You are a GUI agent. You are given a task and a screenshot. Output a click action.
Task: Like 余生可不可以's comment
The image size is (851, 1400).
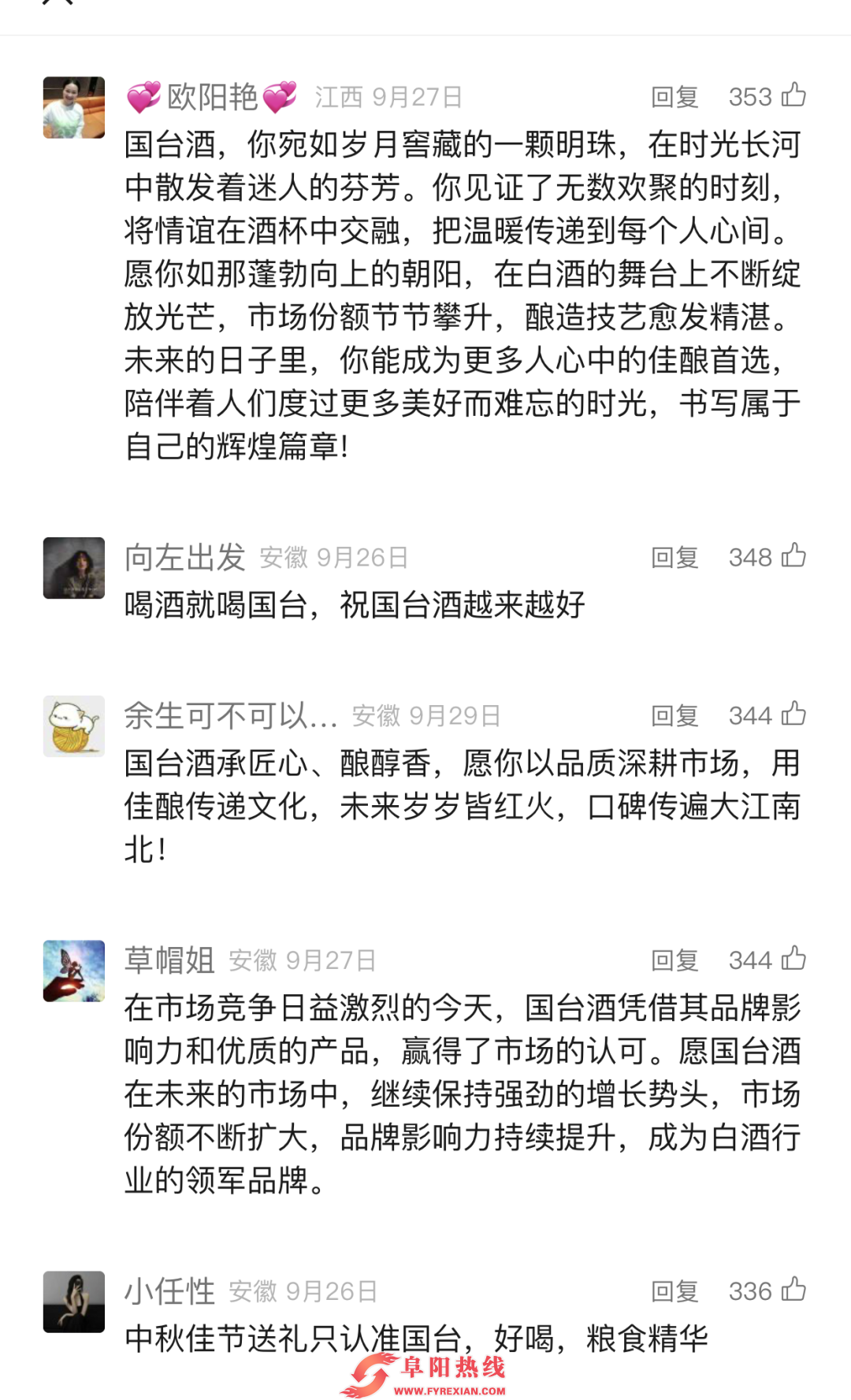(x=793, y=715)
